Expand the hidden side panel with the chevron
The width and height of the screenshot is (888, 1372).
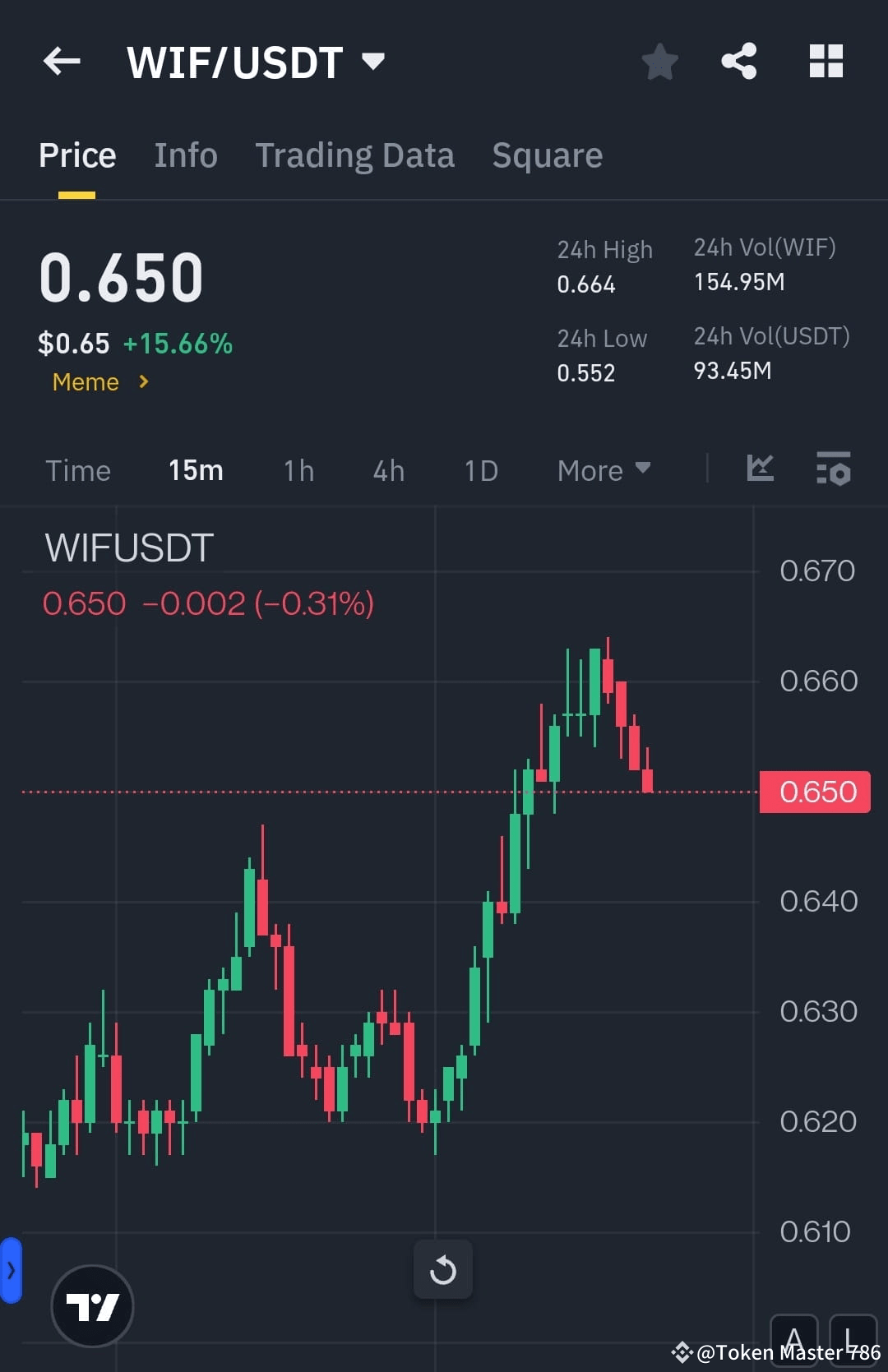(12, 1268)
